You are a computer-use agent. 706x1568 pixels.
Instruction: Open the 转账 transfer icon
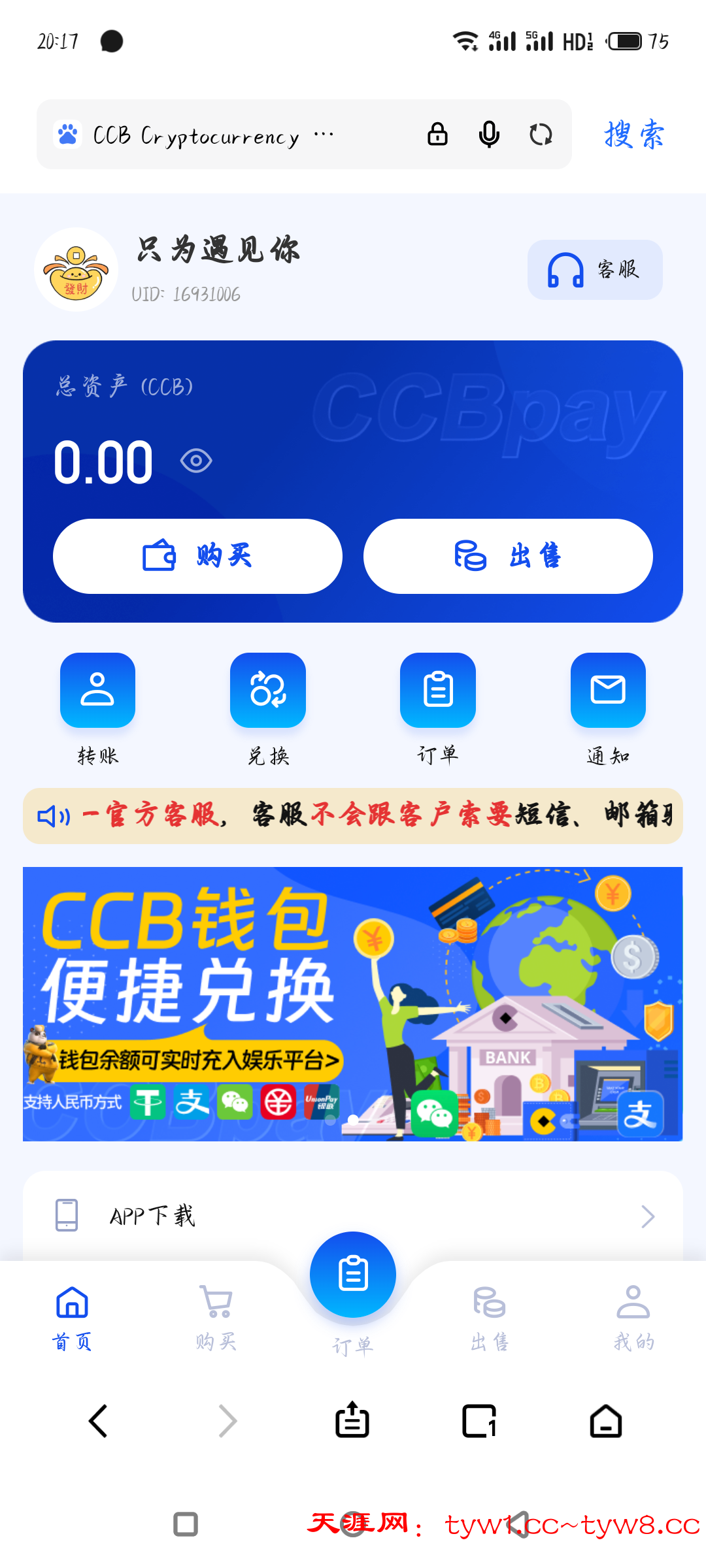97,691
